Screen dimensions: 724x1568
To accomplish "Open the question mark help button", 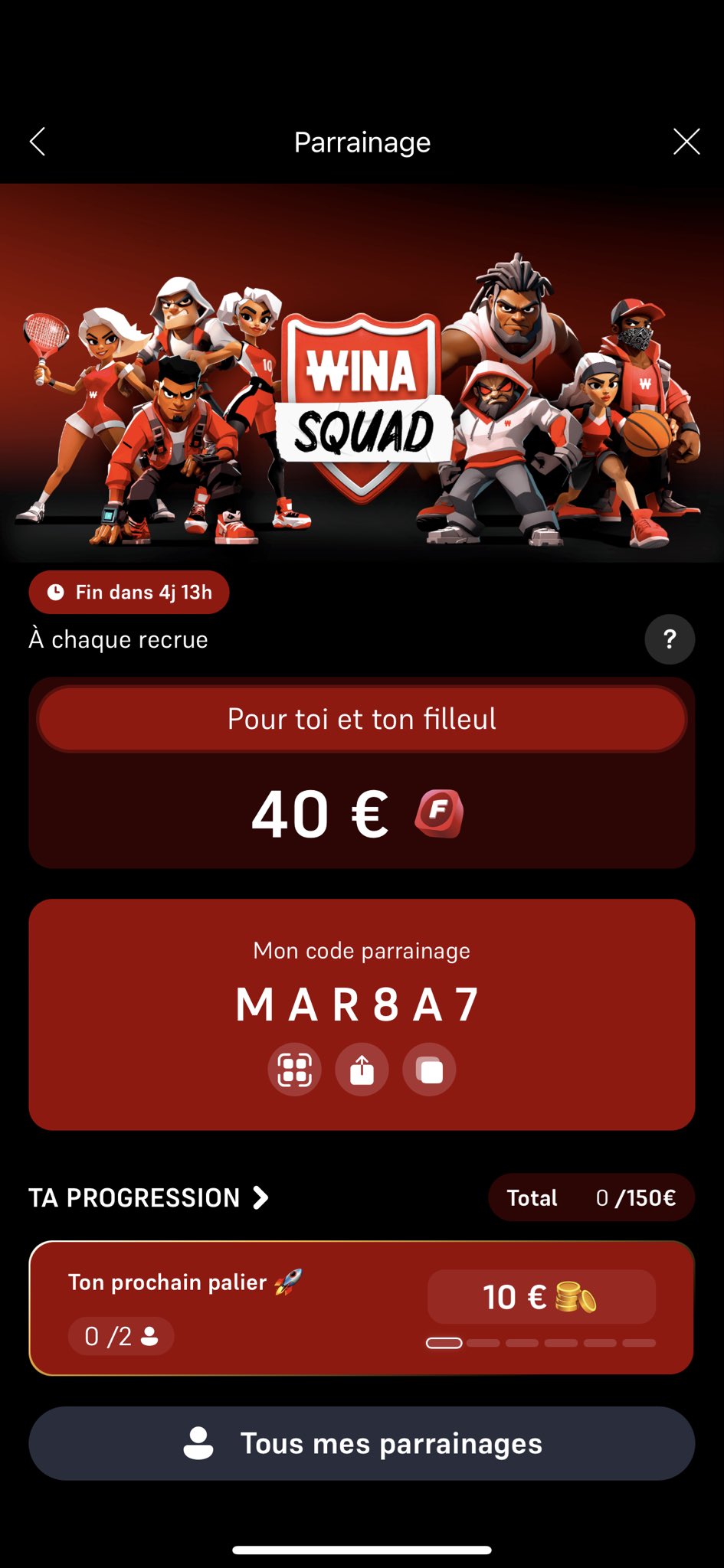I will tap(669, 639).
